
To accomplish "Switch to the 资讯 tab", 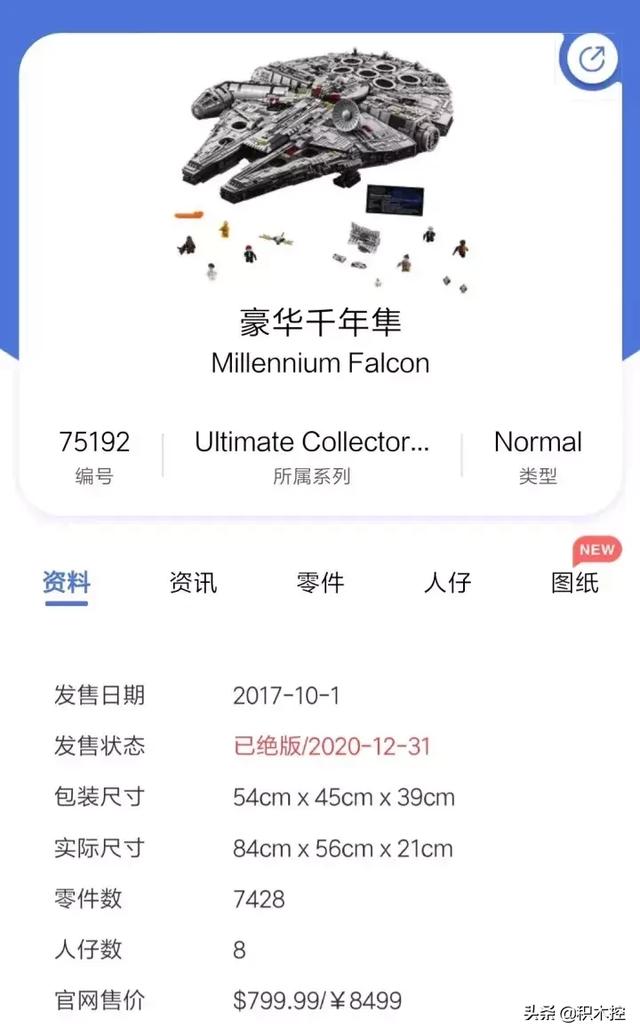I will click(193, 583).
